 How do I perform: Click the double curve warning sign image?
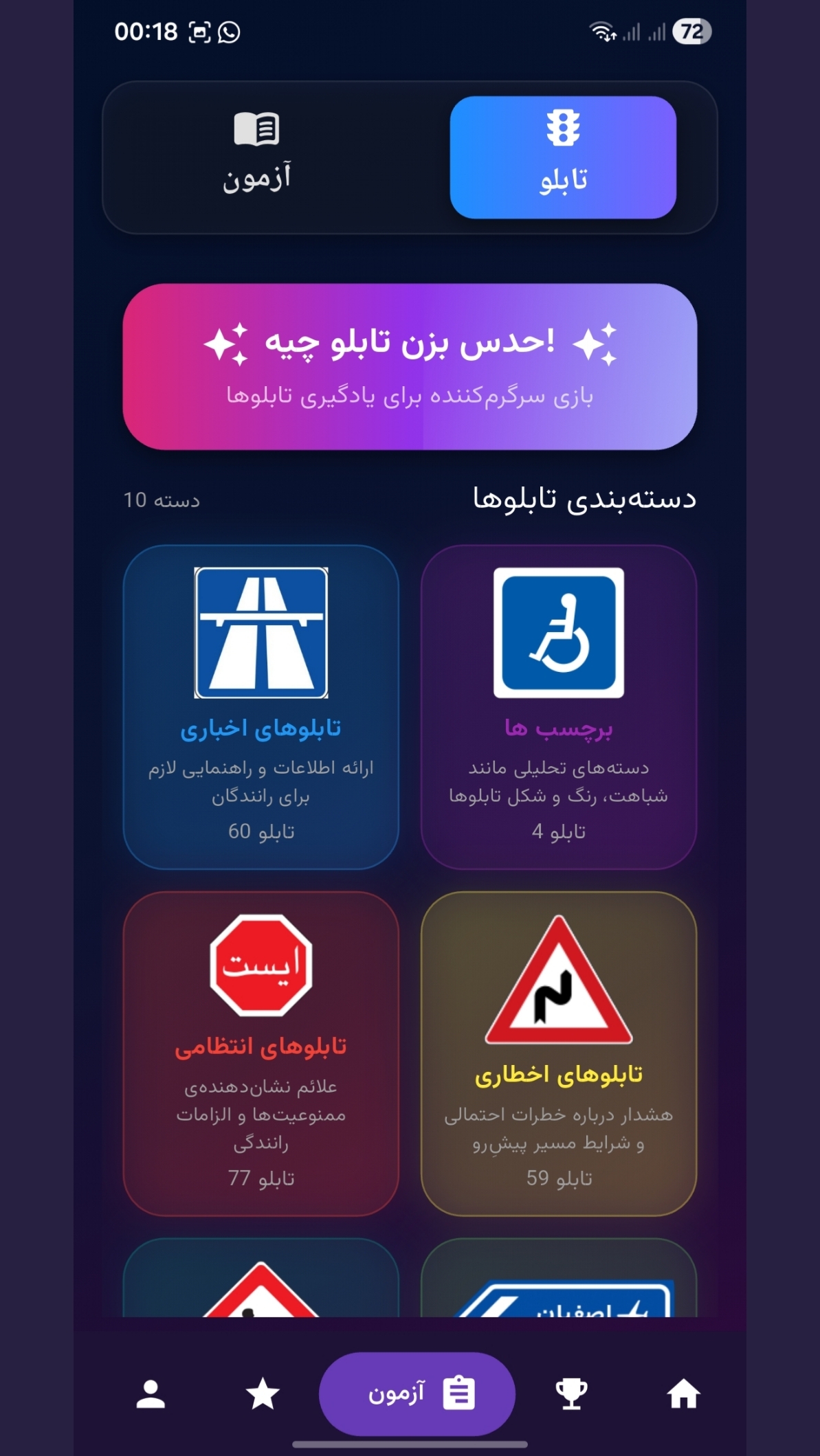pyautogui.click(x=559, y=983)
